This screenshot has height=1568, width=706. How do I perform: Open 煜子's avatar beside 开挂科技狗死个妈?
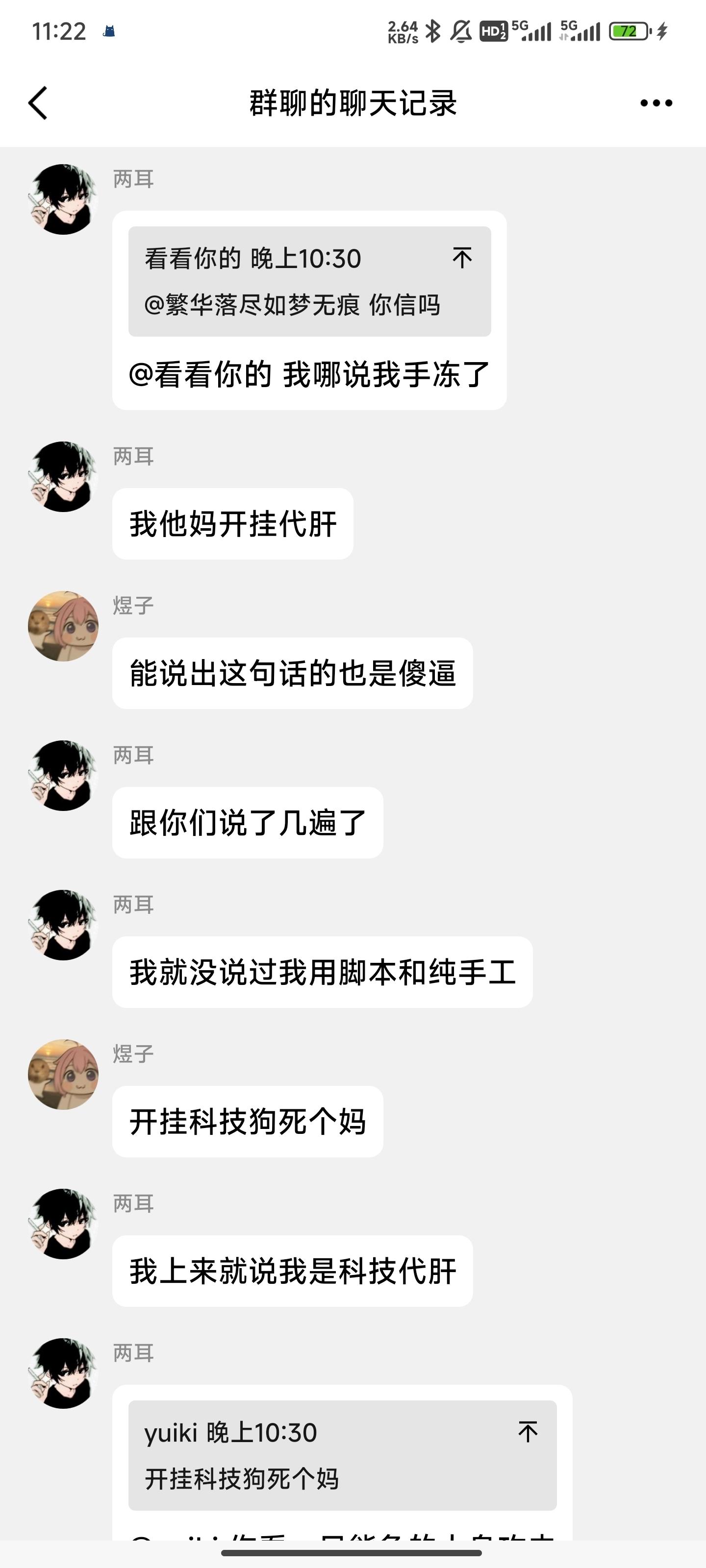pyautogui.click(x=63, y=1075)
